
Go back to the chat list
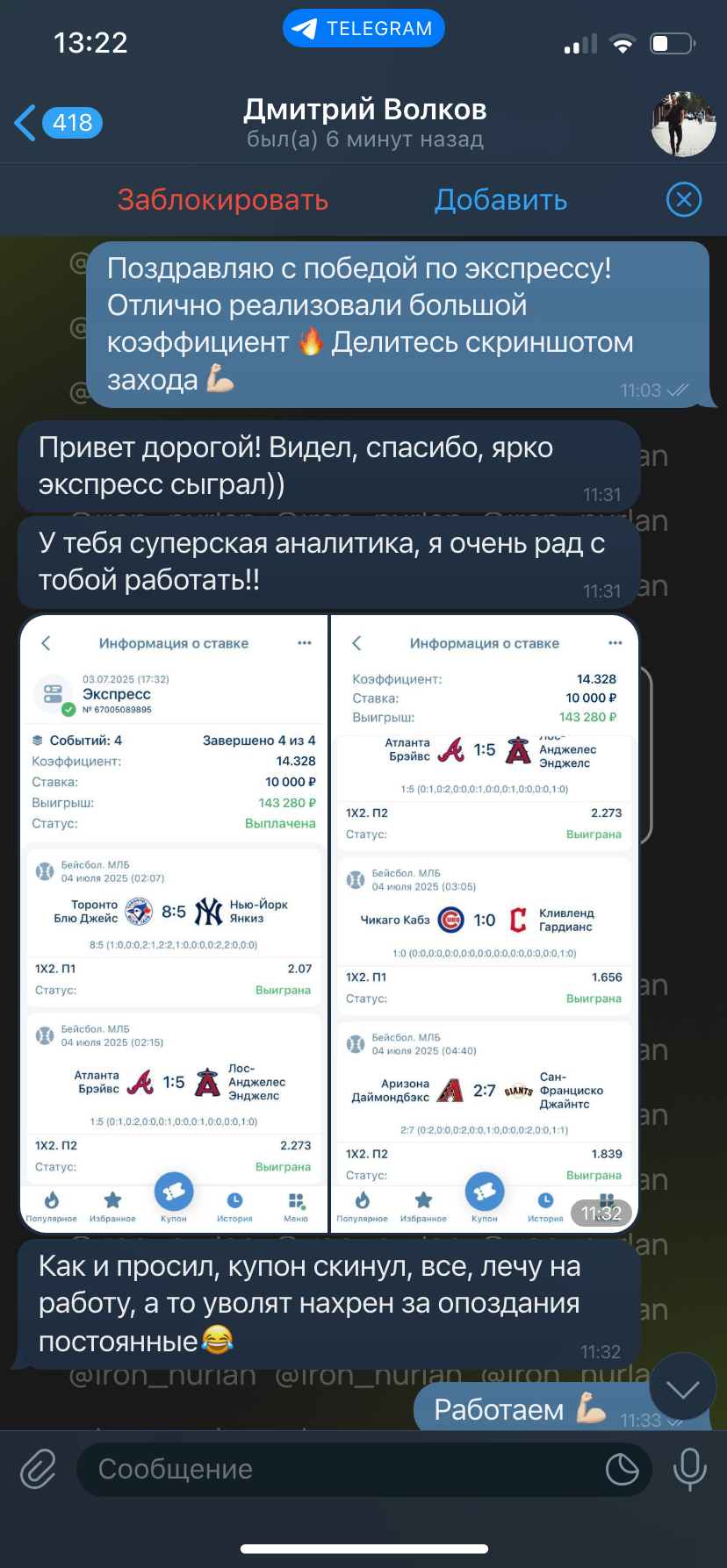click(58, 123)
